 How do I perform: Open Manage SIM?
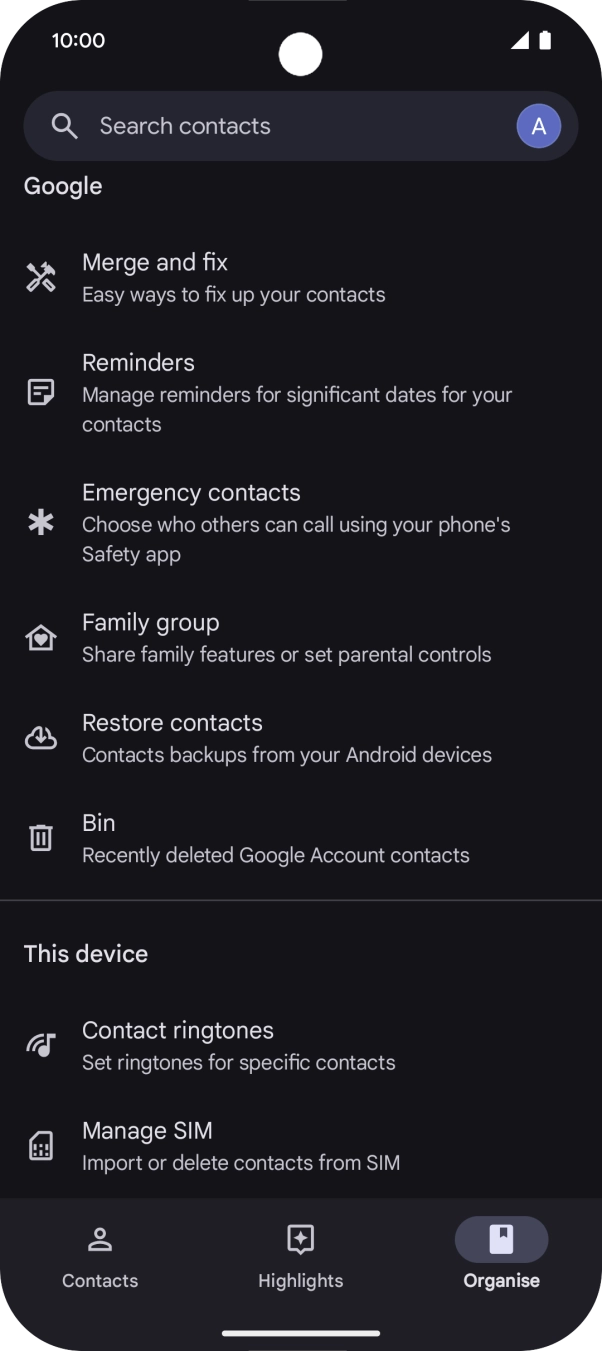pos(300,1145)
